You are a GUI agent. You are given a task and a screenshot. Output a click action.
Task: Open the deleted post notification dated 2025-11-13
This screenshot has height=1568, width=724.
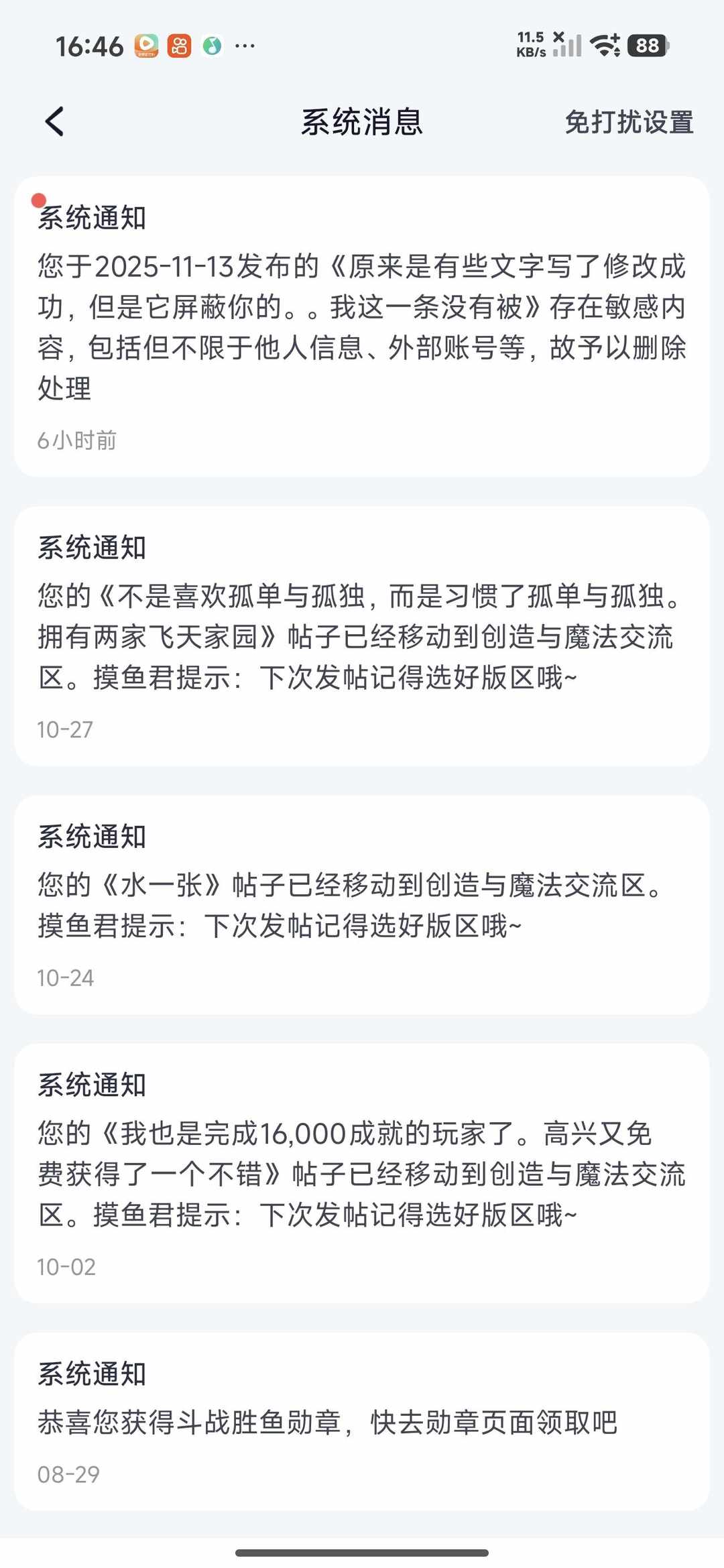(362, 322)
